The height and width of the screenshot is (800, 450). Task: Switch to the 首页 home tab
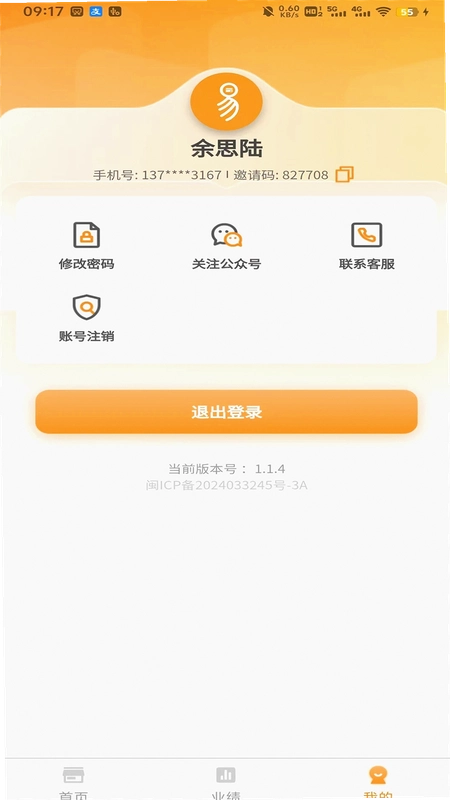click(x=73, y=782)
